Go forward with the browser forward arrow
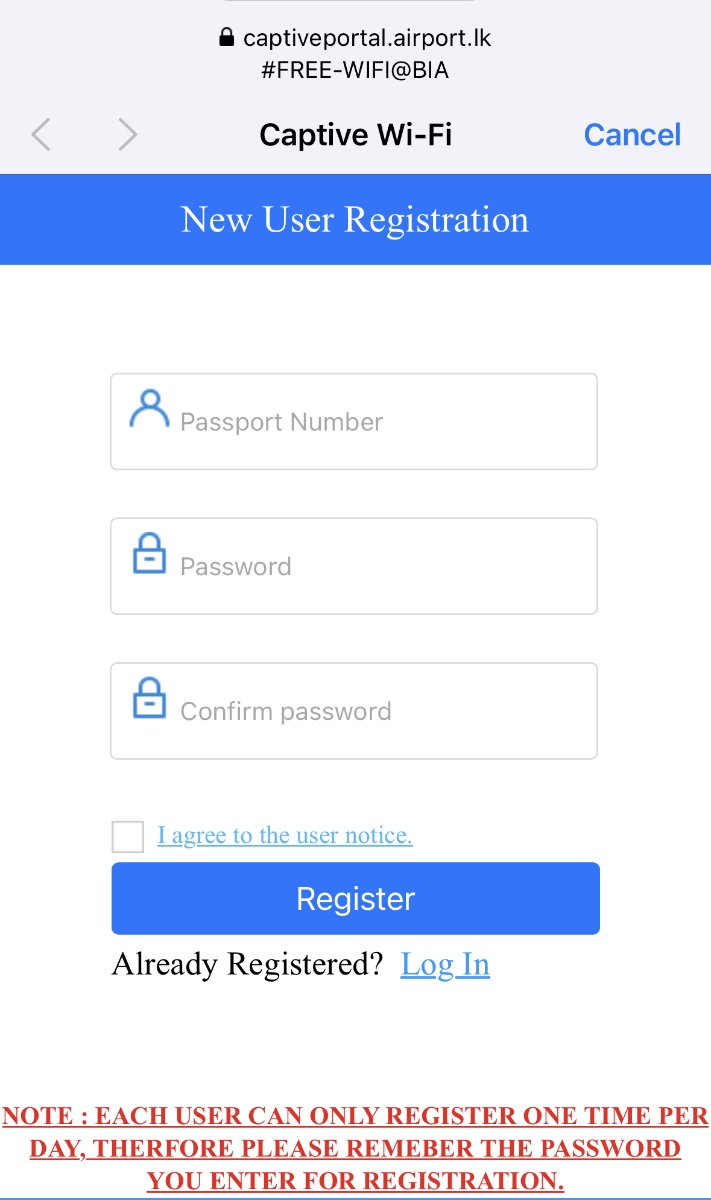The width and height of the screenshot is (711, 1200). click(127, 134)
